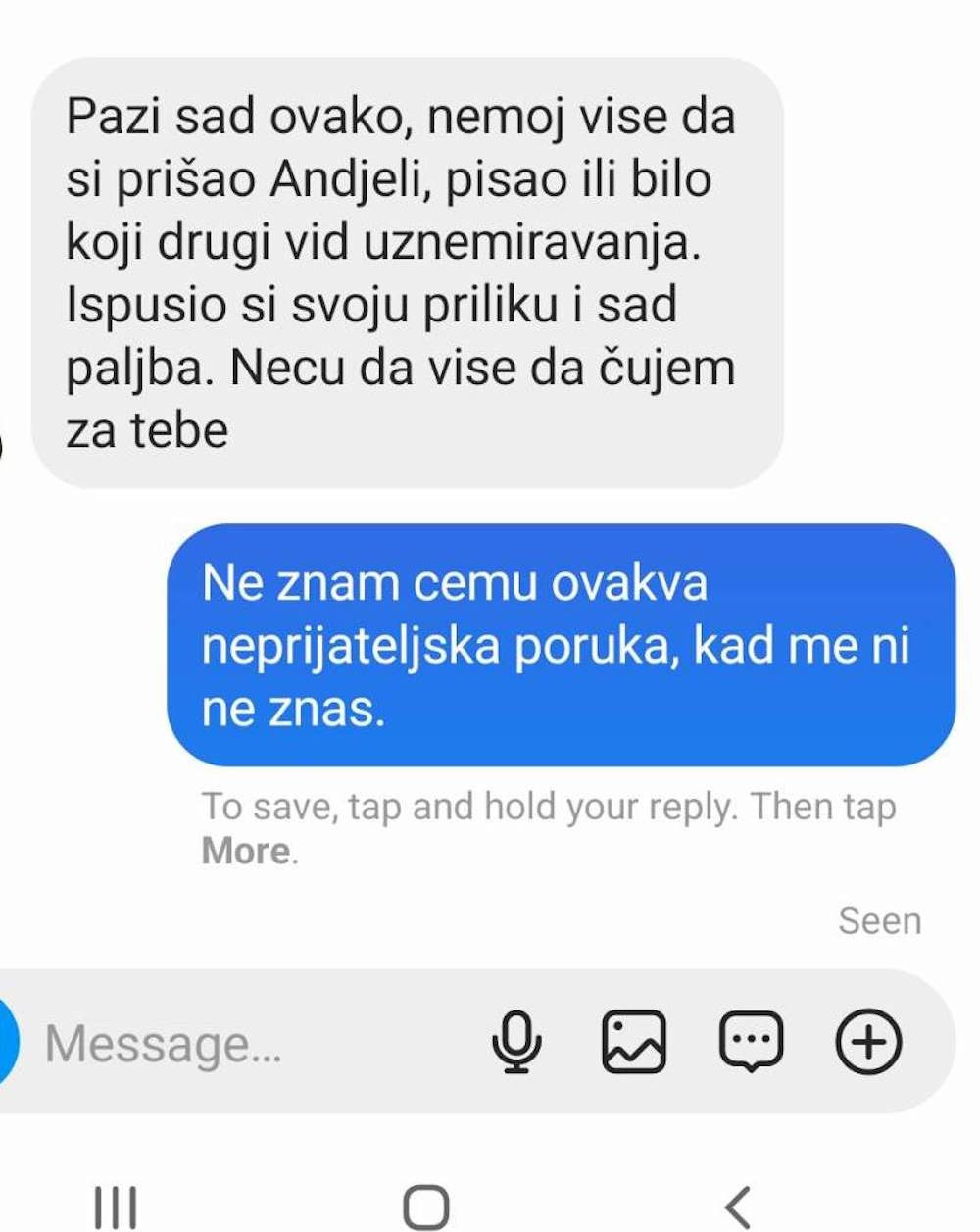Open the photo gallery picker icon

(633, 1042)
